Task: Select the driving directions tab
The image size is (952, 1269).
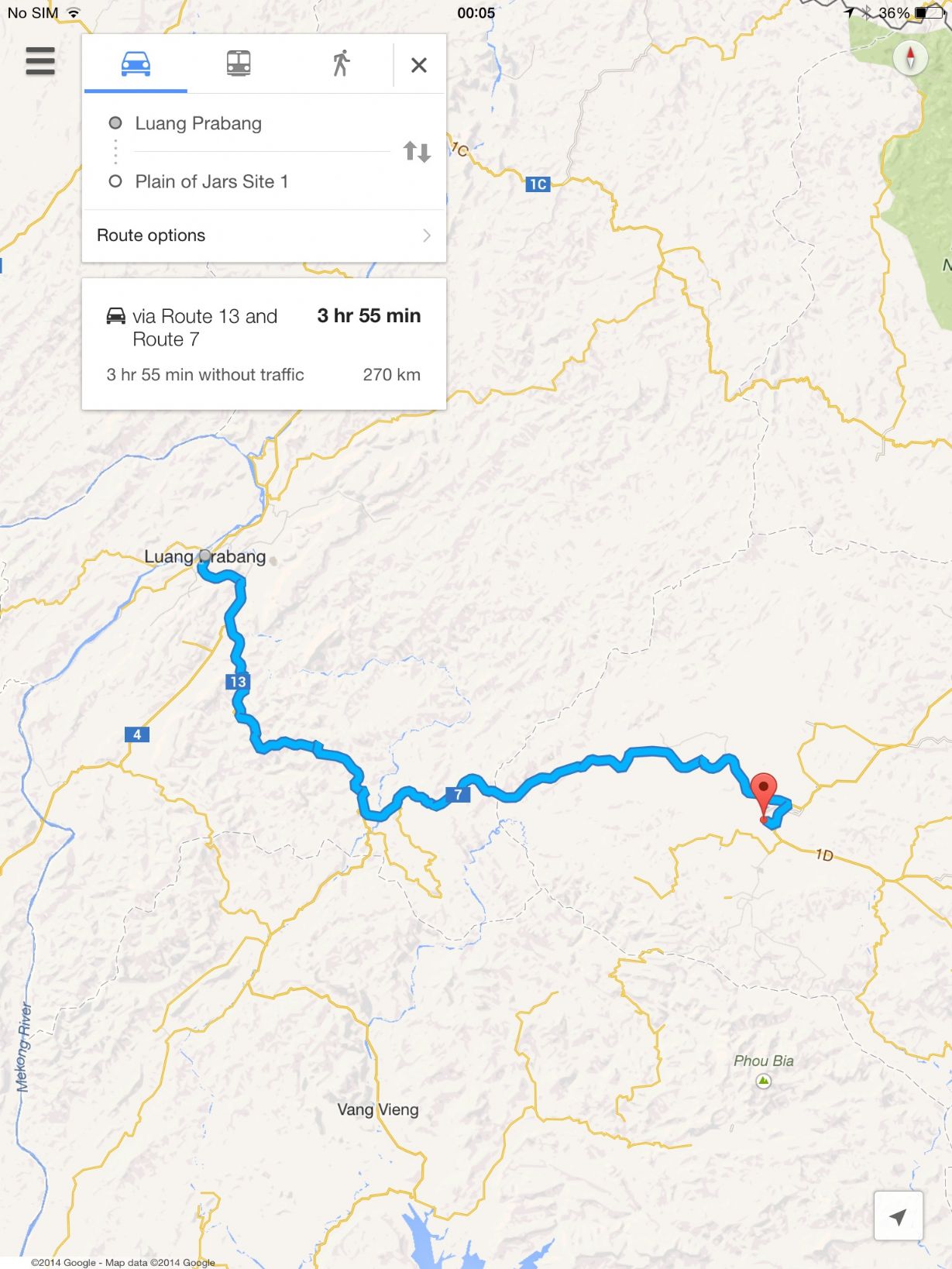Action: tap(136, 64)
